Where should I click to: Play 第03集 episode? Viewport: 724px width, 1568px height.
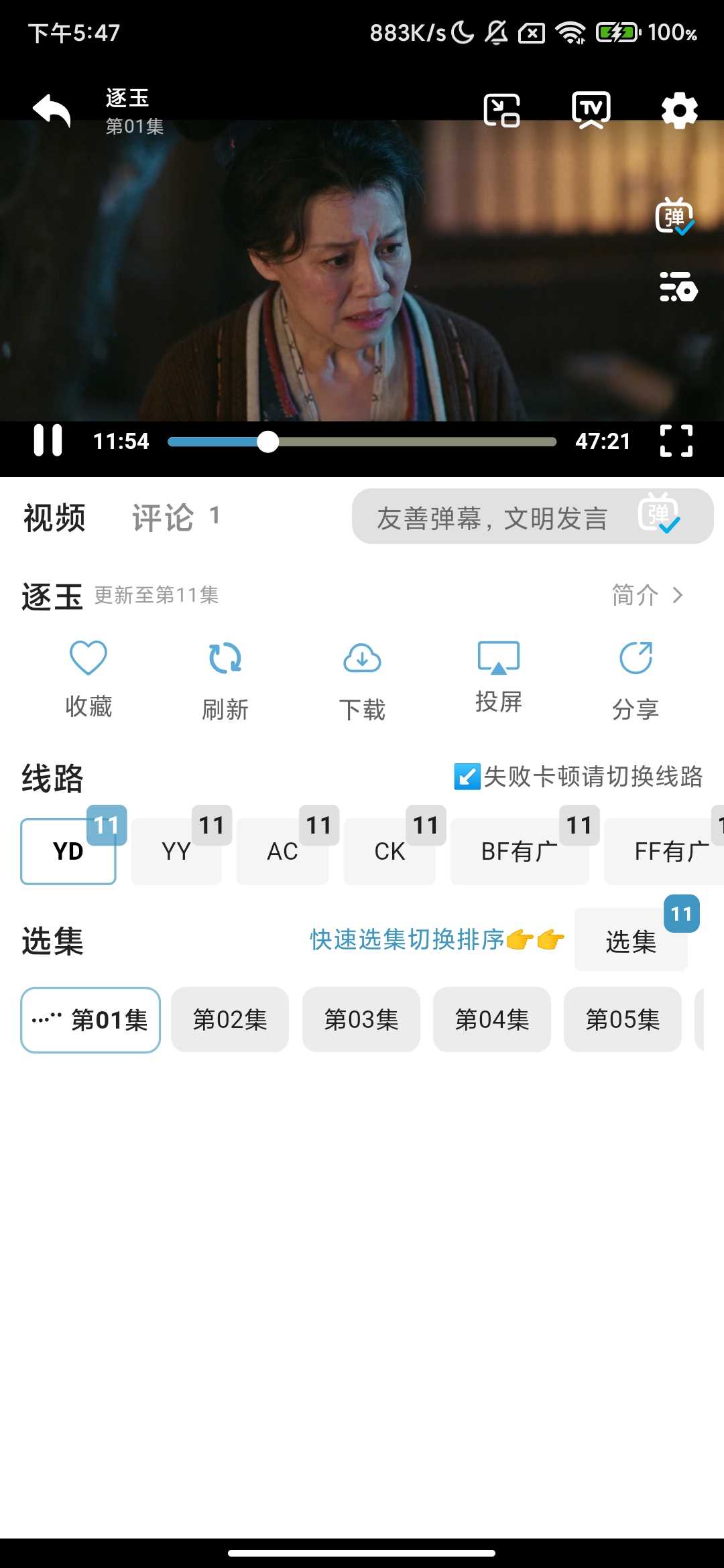coord(361,1020)
